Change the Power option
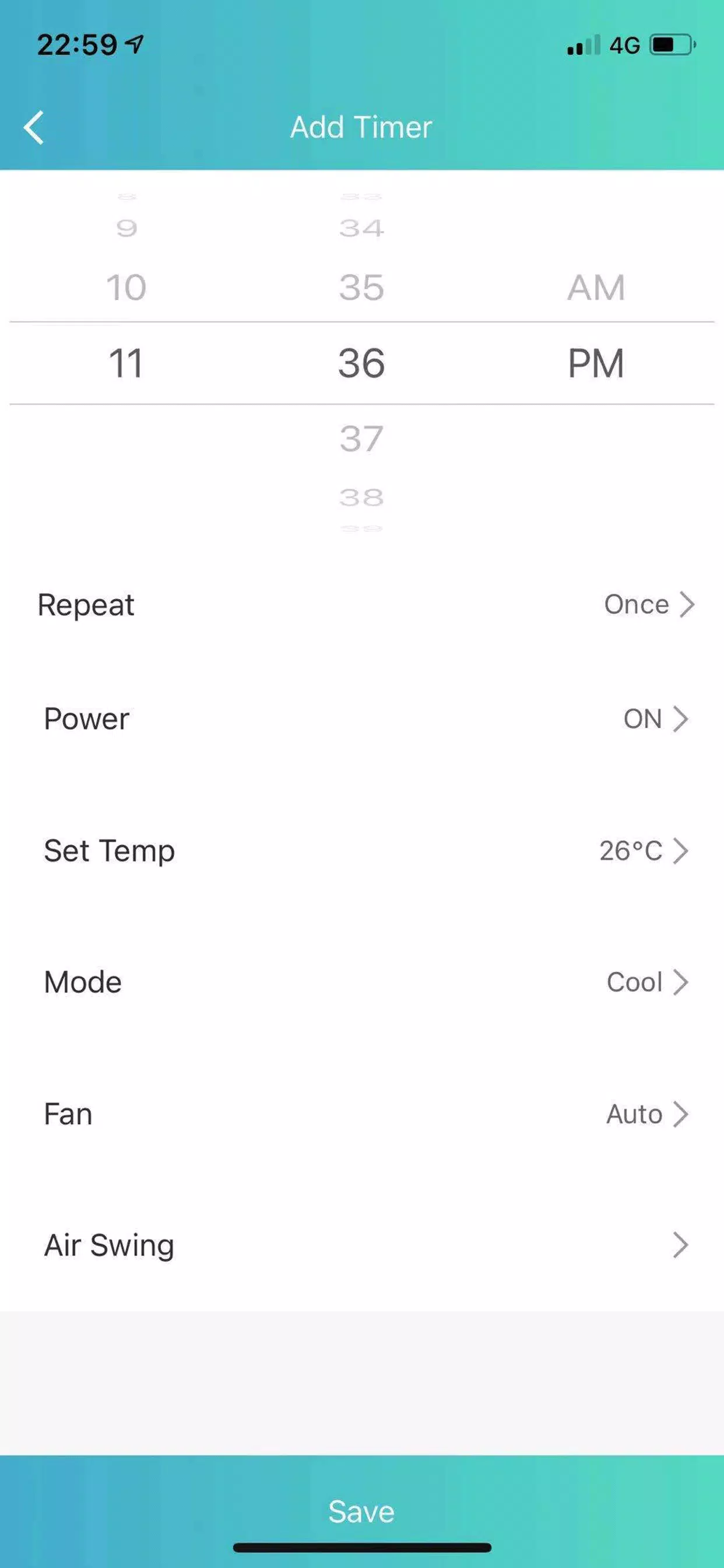The width and height of the screenshot is (724, 1568). [362, 719]
